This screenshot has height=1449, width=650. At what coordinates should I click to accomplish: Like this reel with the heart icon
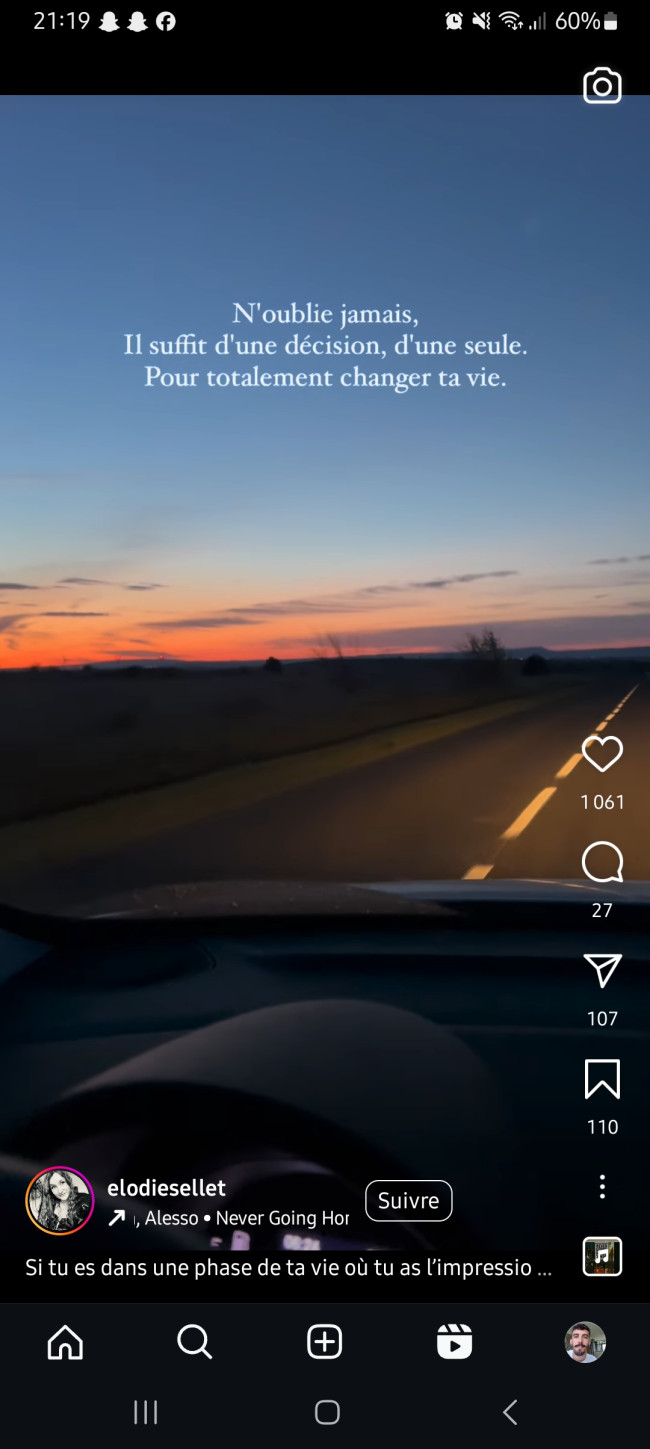[x=602, y=754]
